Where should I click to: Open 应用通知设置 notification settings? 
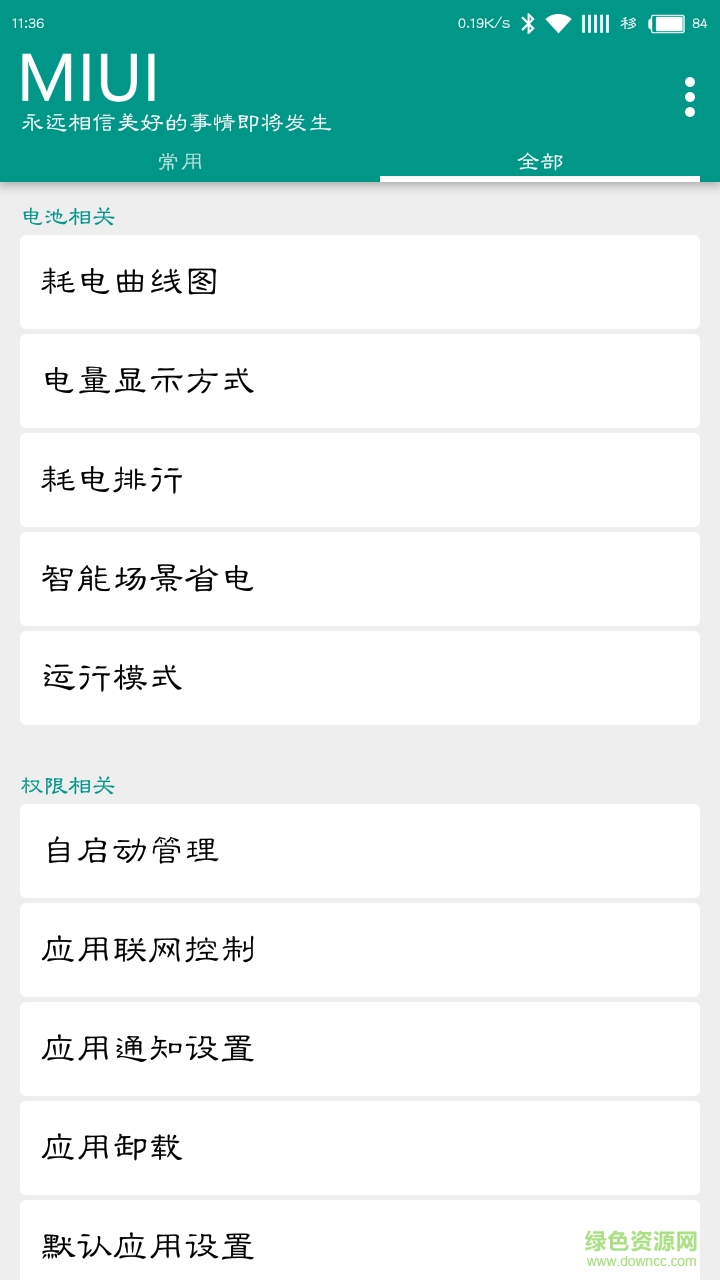pos(360,1049)
